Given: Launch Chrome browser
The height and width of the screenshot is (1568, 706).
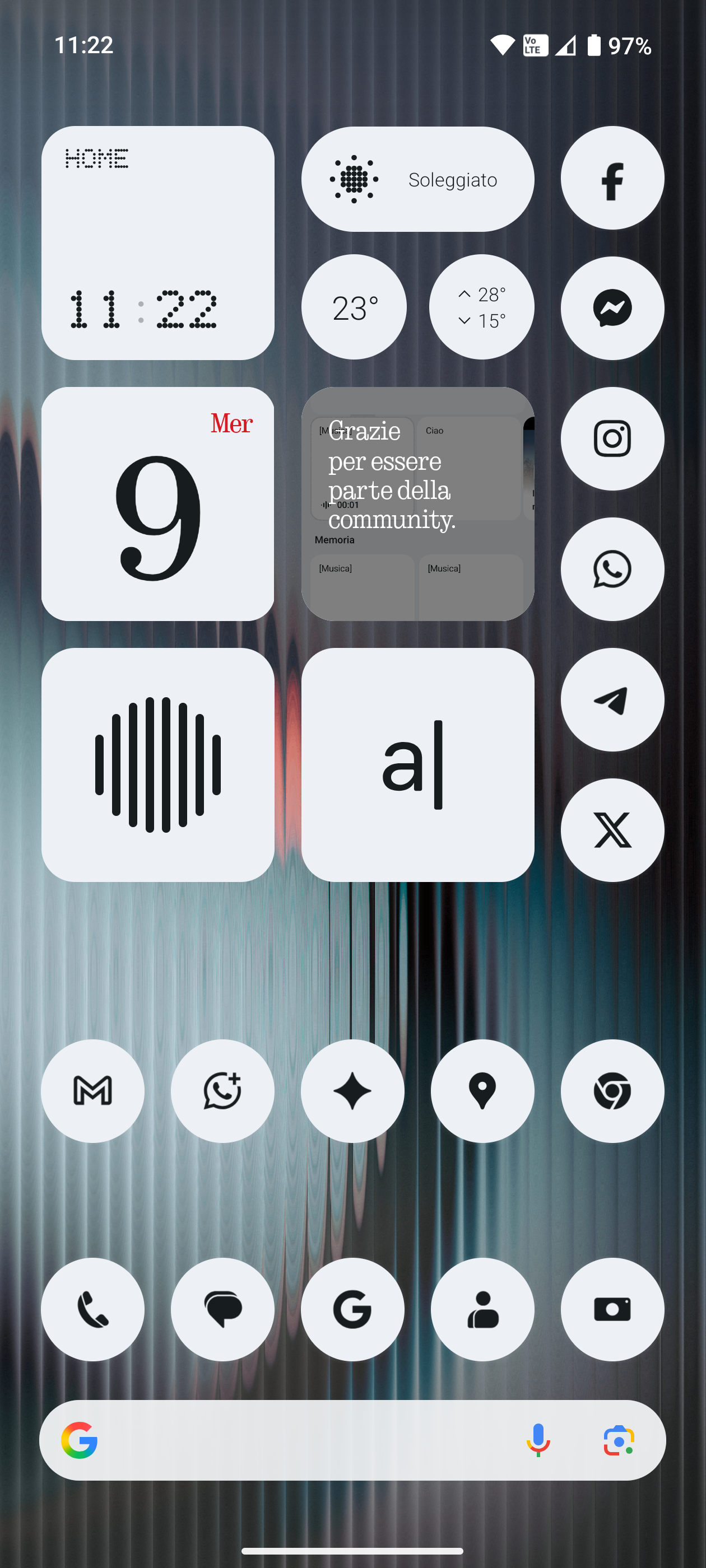Looking at the screenshot, I should pyautogui.click(x=611, y=1091).
